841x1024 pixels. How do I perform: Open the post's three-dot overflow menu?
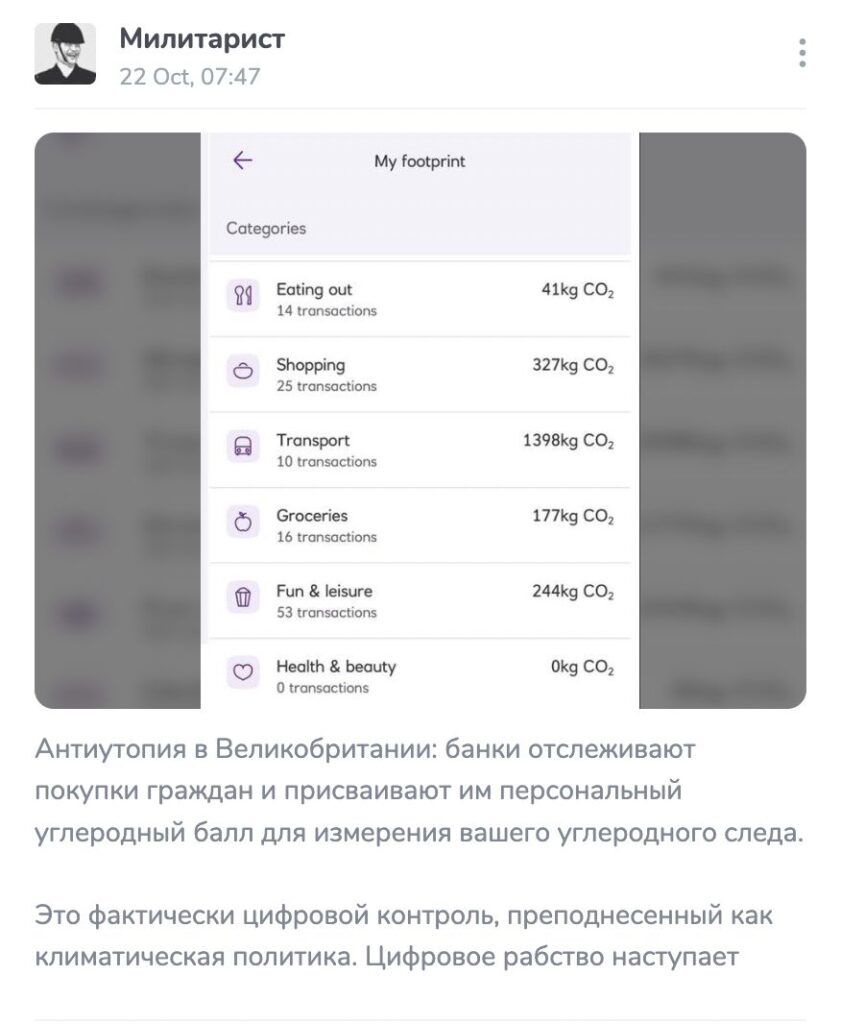[802, 53]
